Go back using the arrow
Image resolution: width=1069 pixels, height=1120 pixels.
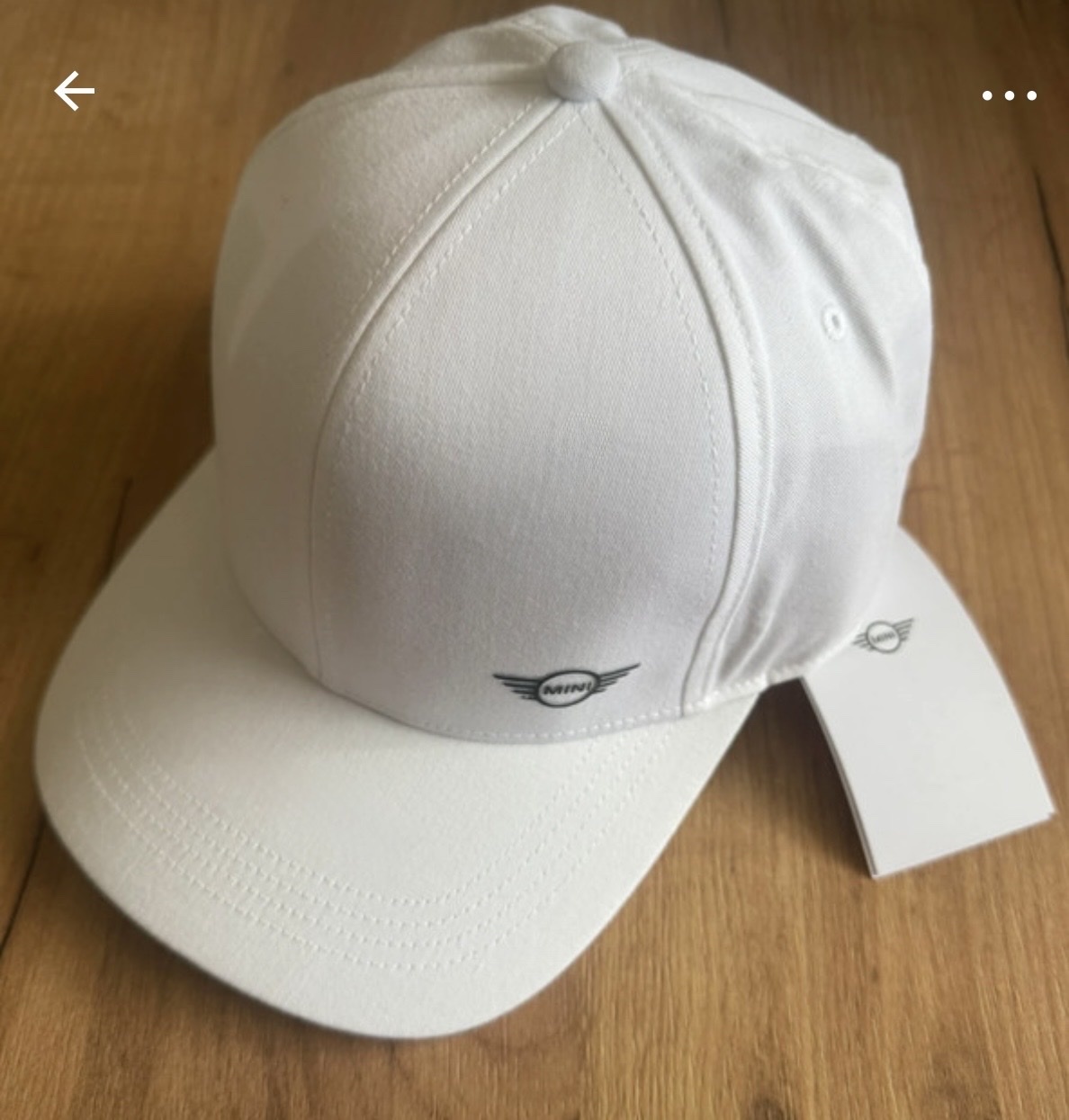(x=74, y=92)
